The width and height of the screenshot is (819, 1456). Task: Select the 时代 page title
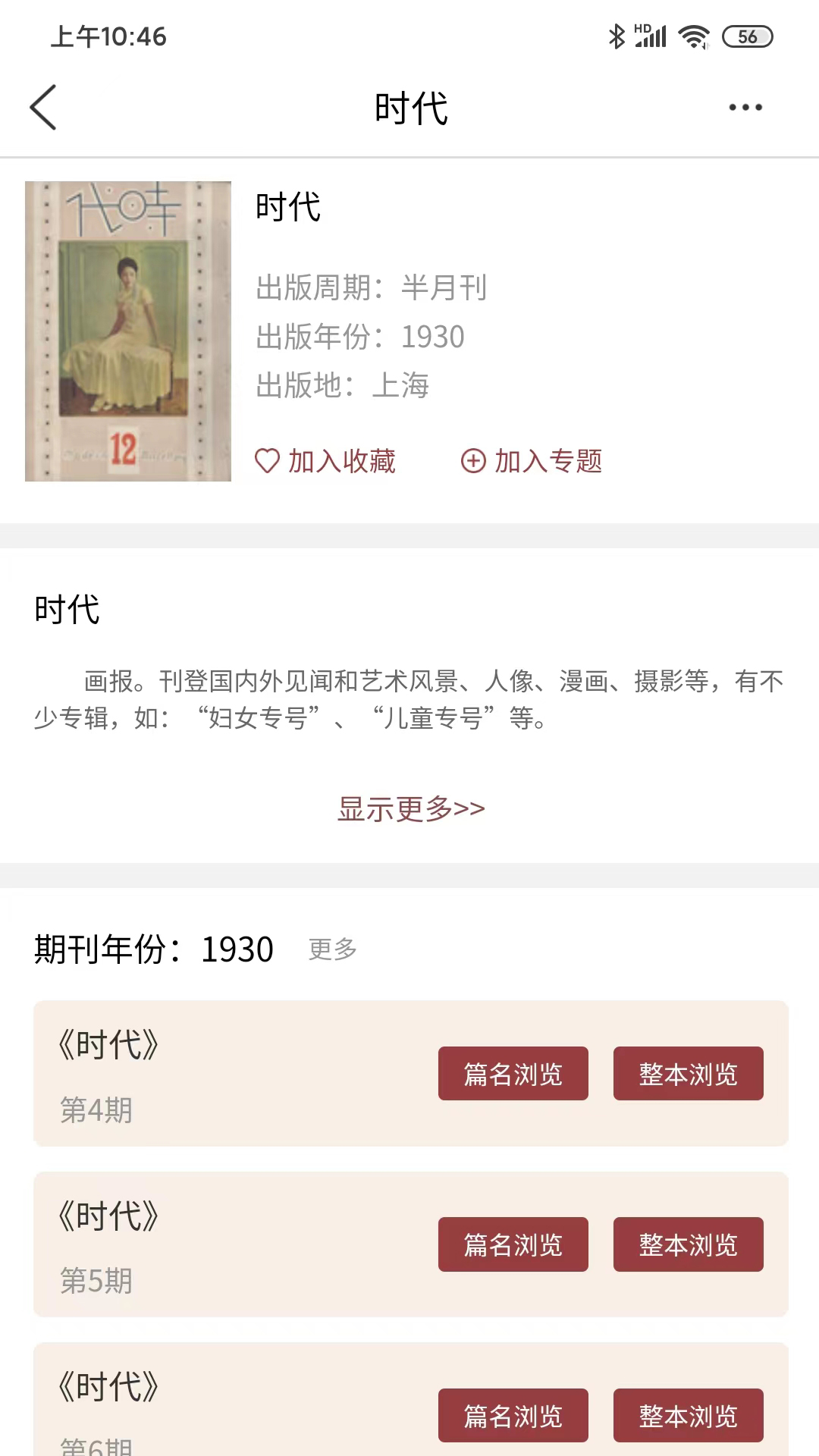[409, 107]
